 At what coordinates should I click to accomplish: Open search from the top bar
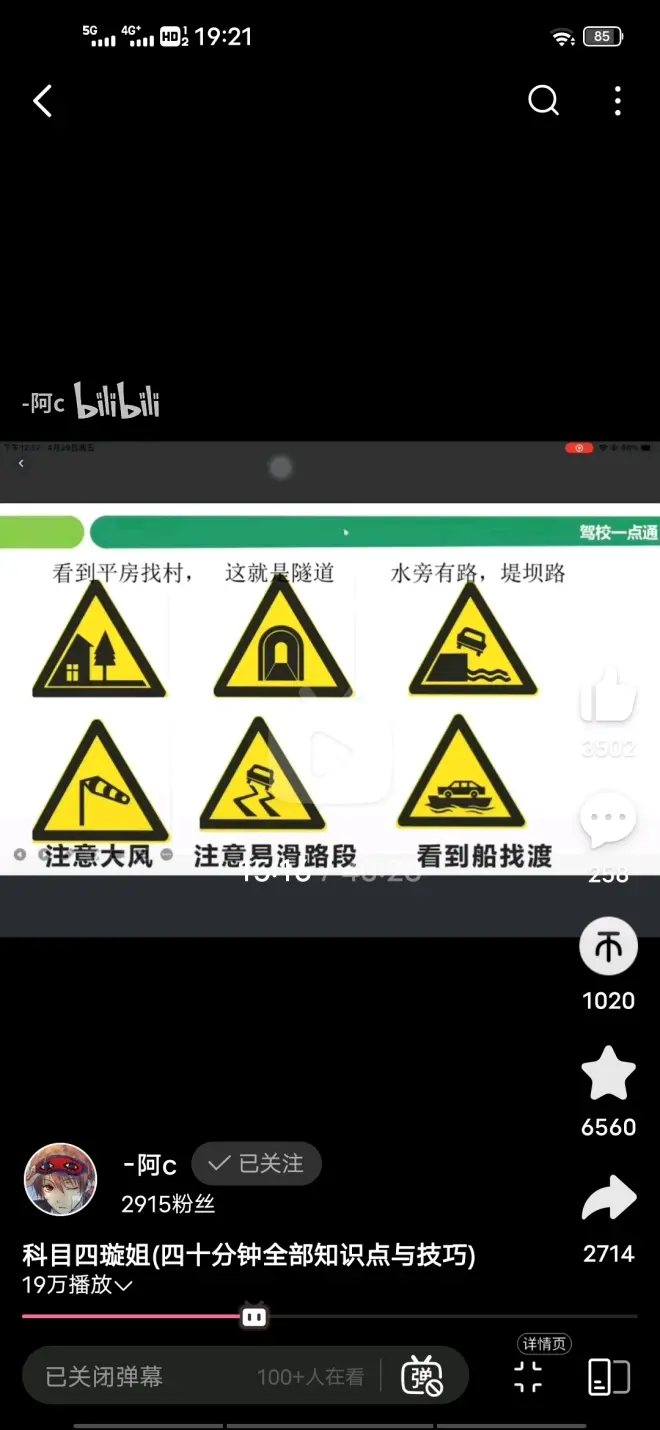tap(543, 100)
